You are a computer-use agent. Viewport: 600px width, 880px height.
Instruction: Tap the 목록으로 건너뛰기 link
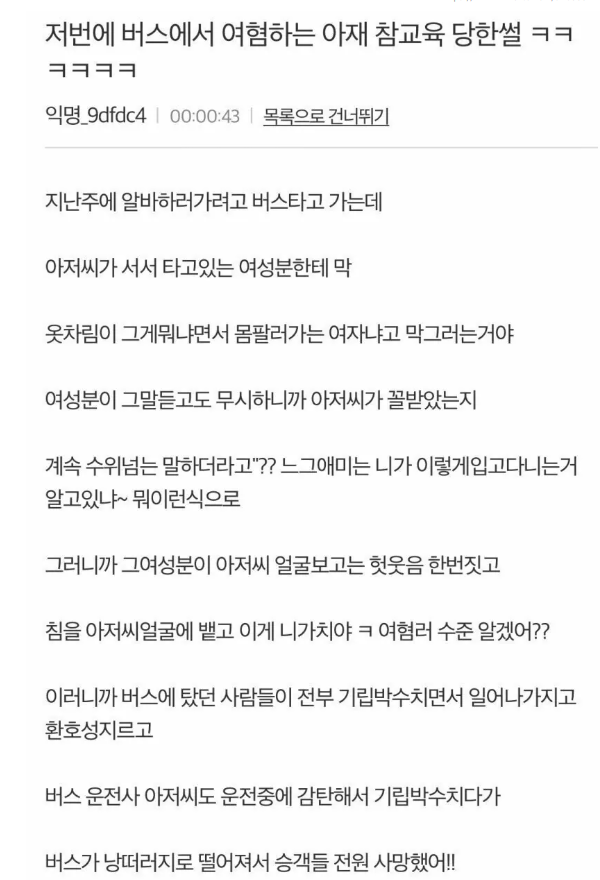325,117
